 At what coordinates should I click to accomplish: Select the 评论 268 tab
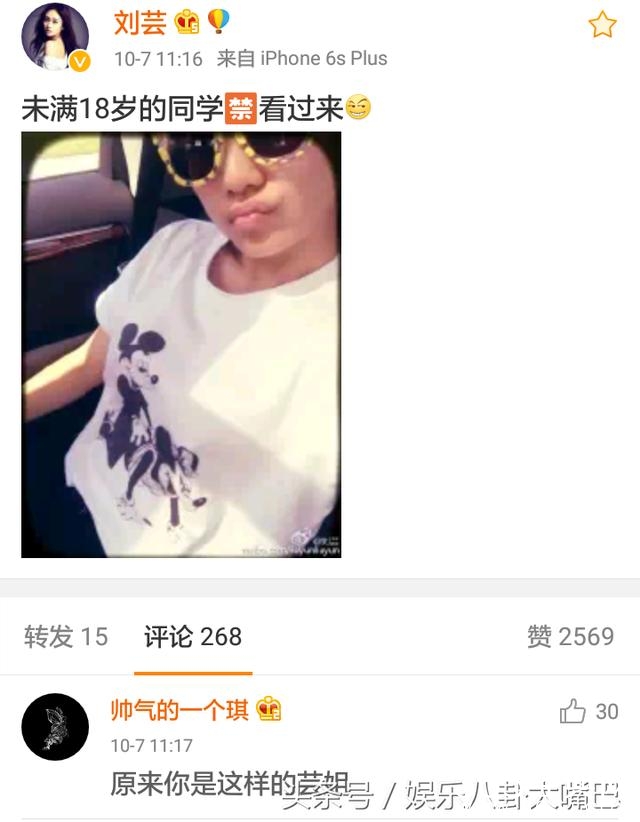[x=193, y=637]
